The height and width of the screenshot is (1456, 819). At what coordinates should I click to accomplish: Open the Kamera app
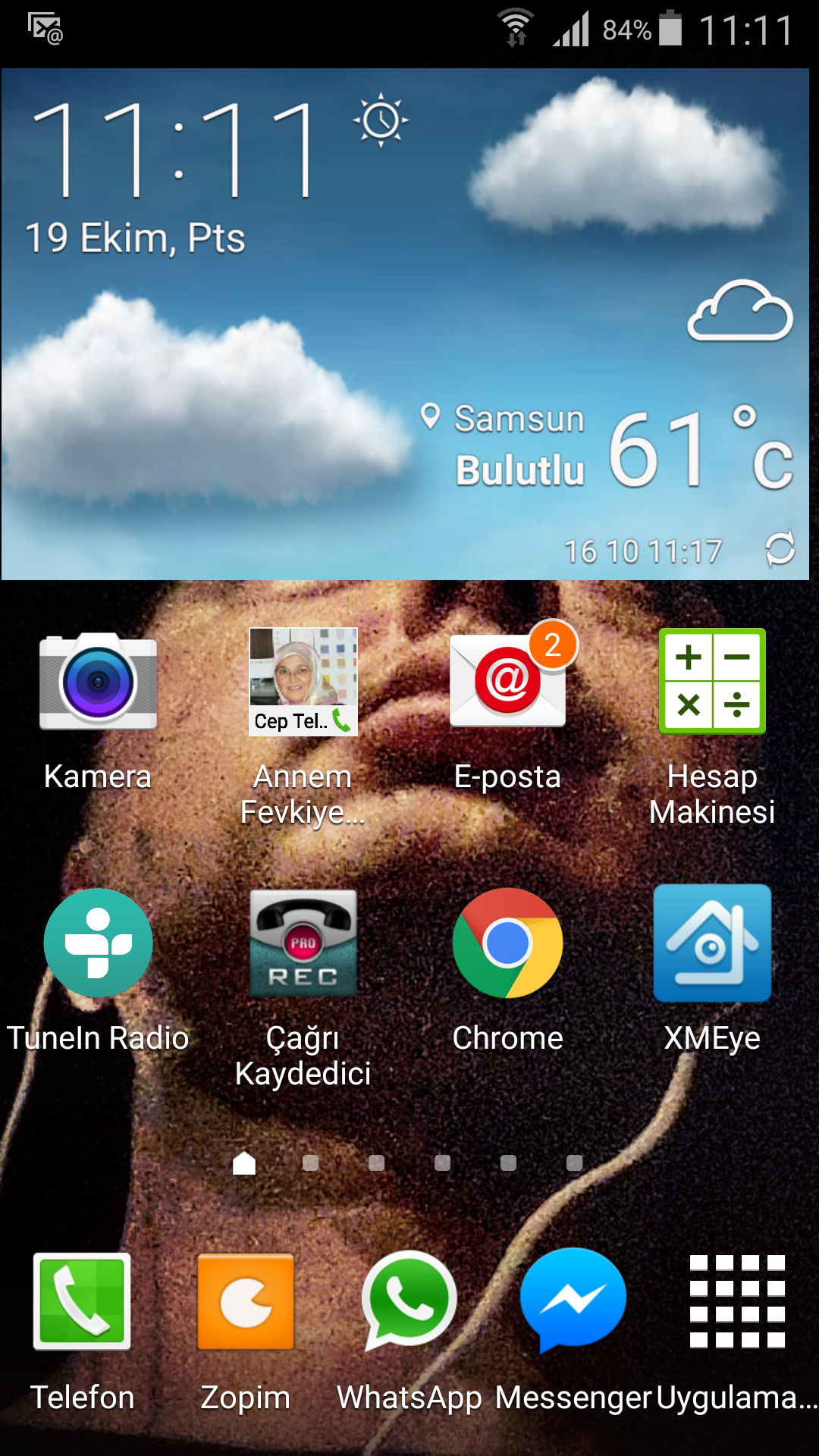click(98, 681)
